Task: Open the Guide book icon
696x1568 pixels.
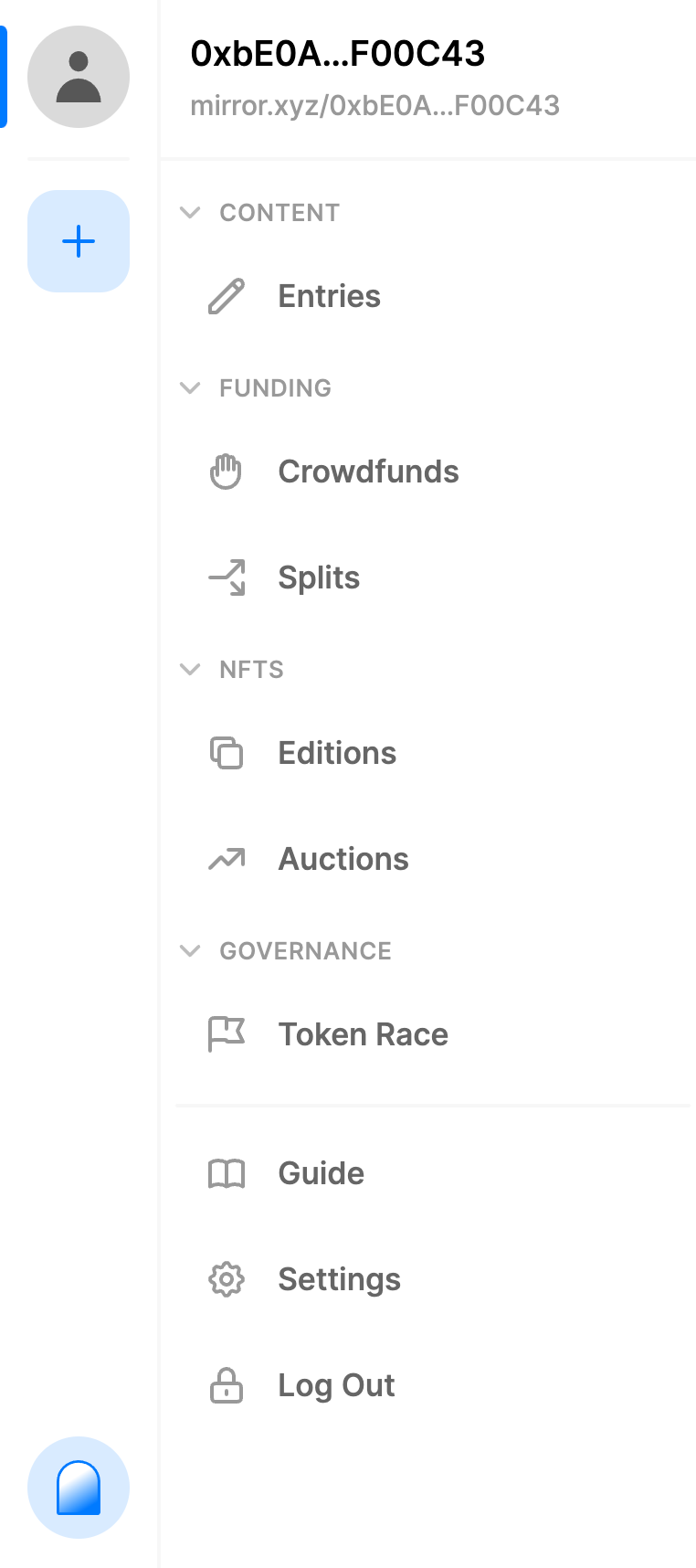Action: click(226, 1173)
